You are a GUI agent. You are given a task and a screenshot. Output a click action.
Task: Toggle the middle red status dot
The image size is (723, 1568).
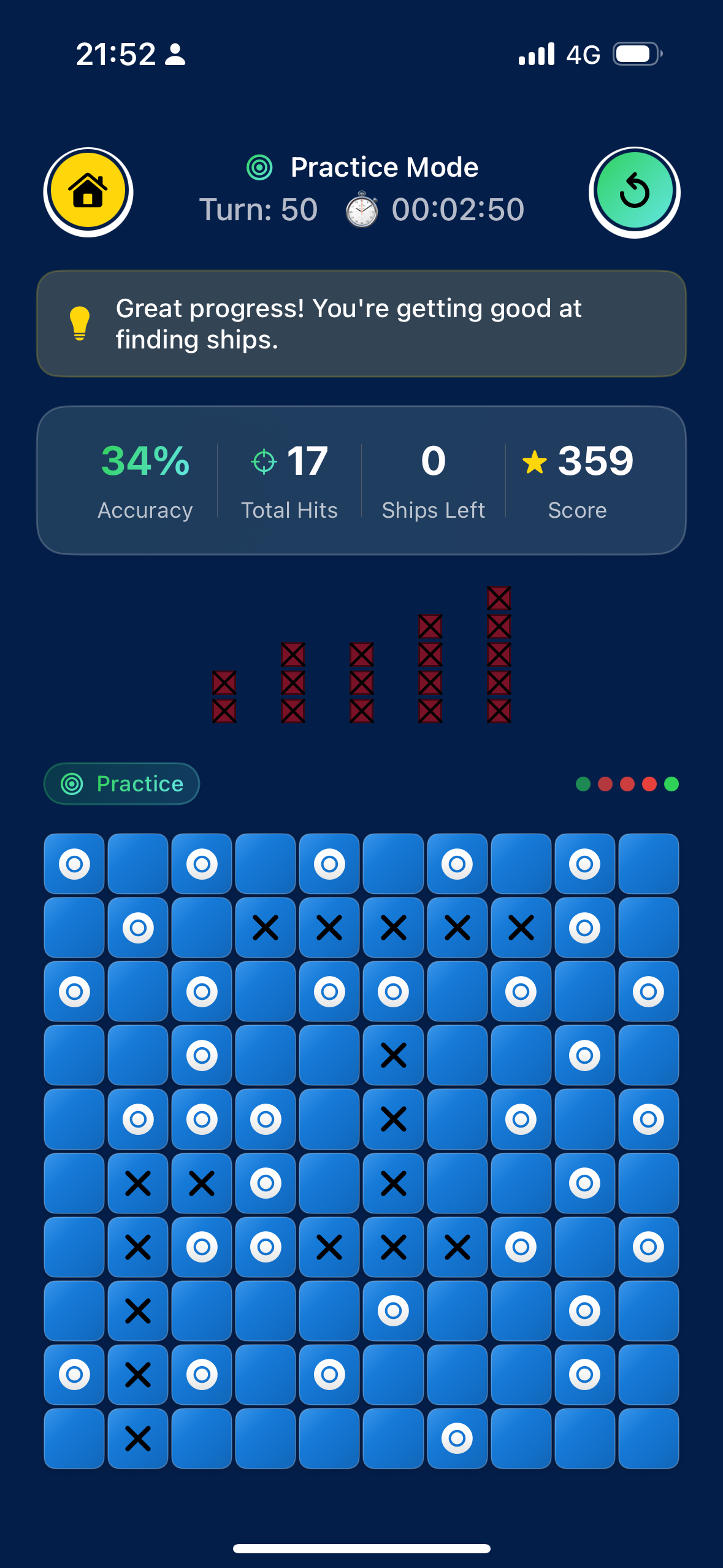click(x=627, y=783)
